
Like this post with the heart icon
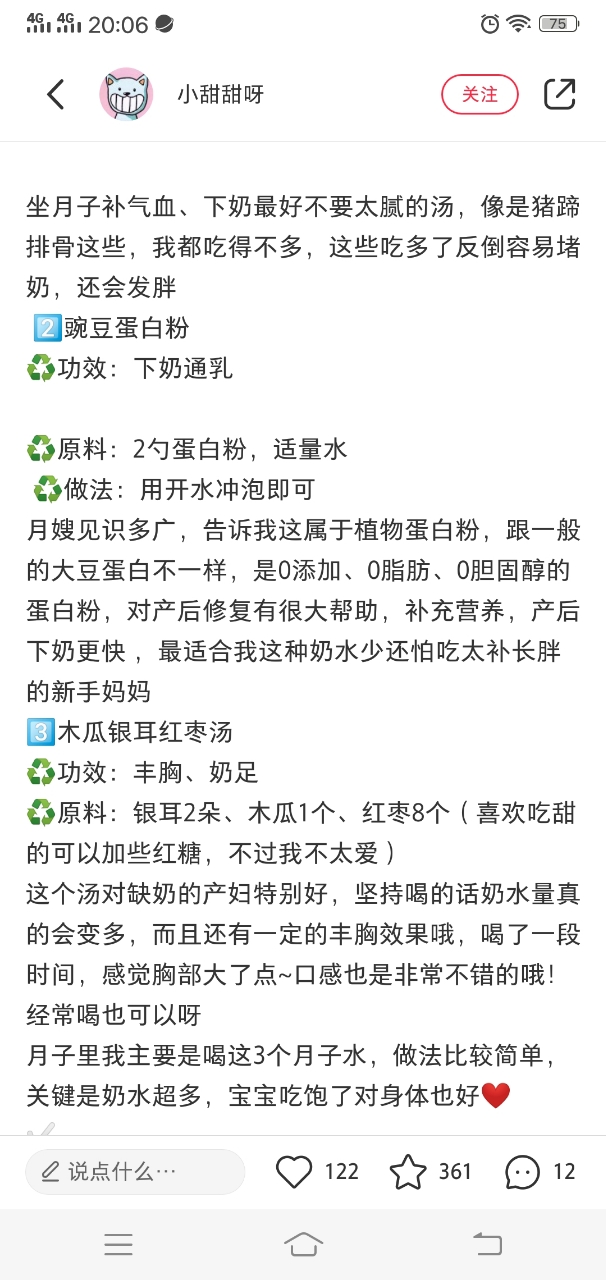pos(294,1171)
